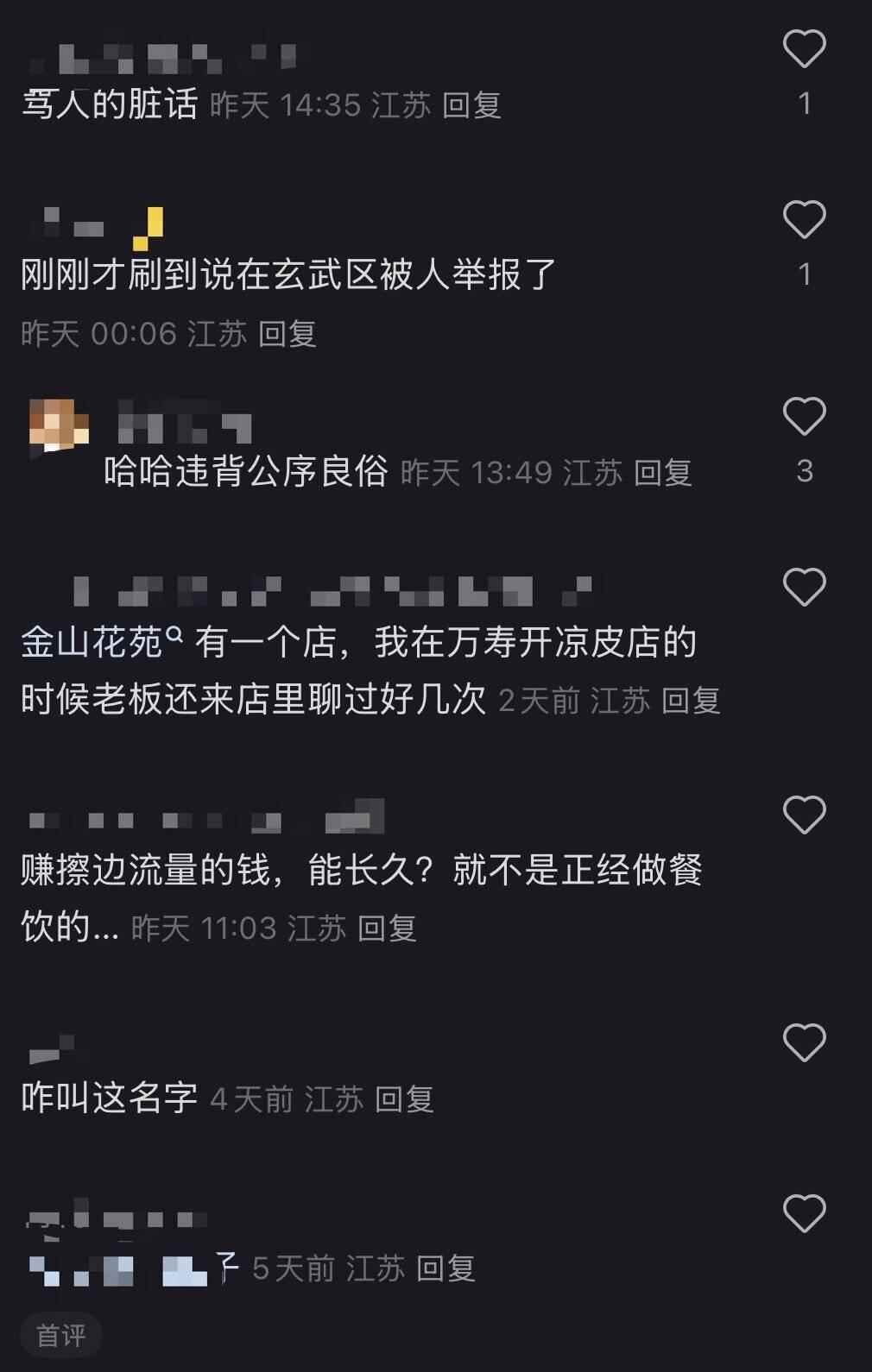Open the avatar beside "哈哈违背公序良俗"
The image size is (872, 1372).
[x=59, y=425]
